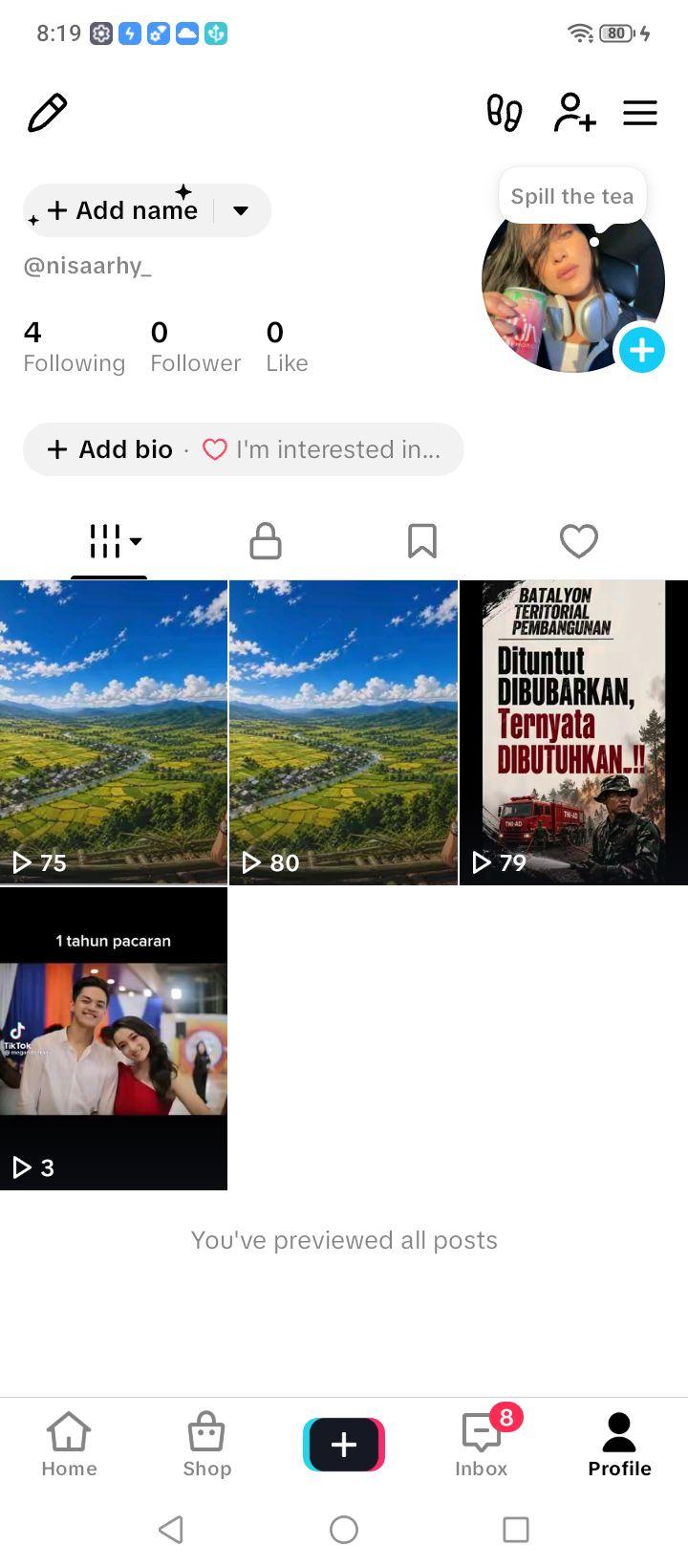The image size is (688, 1568).
Task: Open the hamburger menu
Action: [x=640, y=113]
